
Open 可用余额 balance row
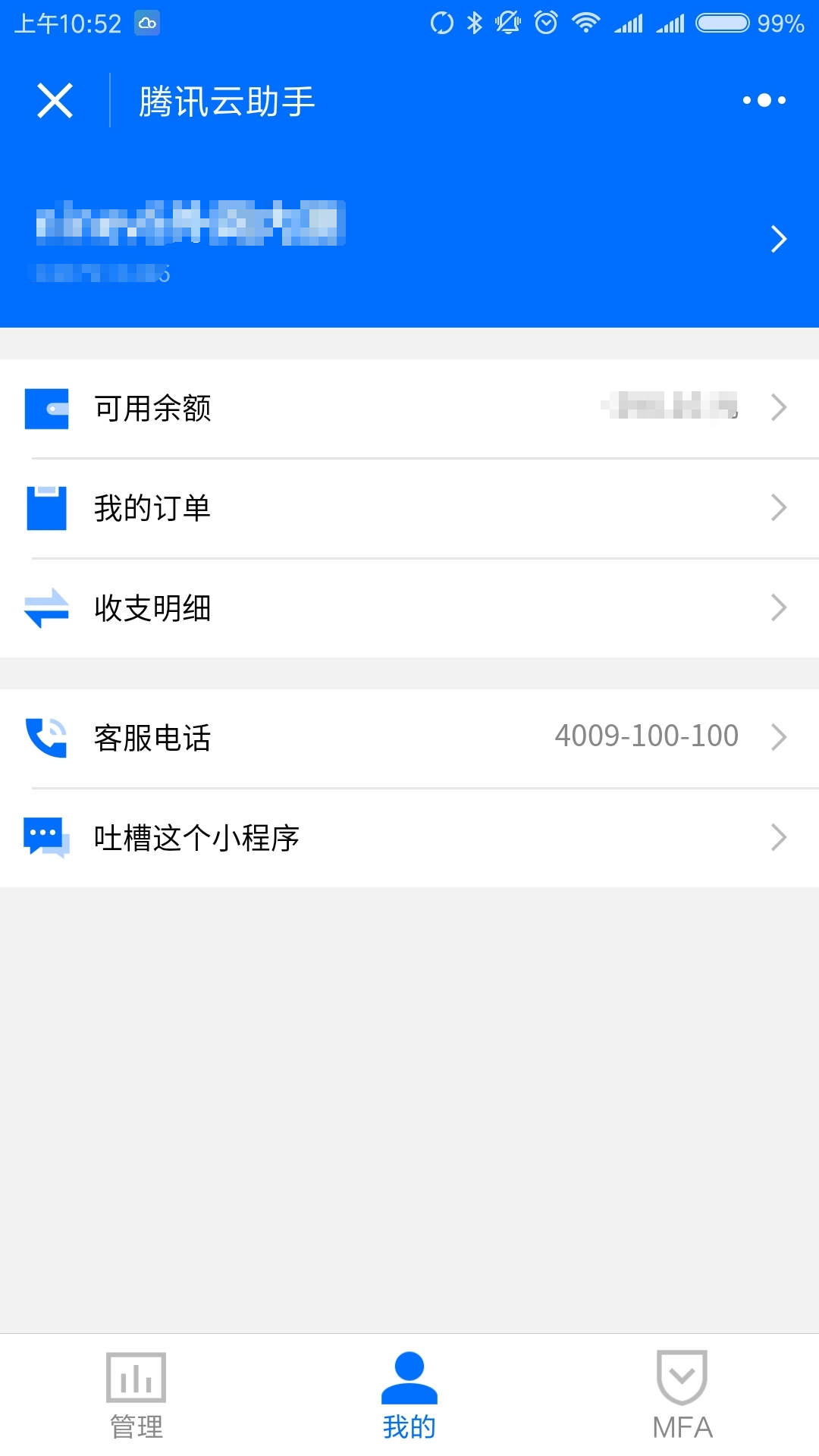coord(409,408)
